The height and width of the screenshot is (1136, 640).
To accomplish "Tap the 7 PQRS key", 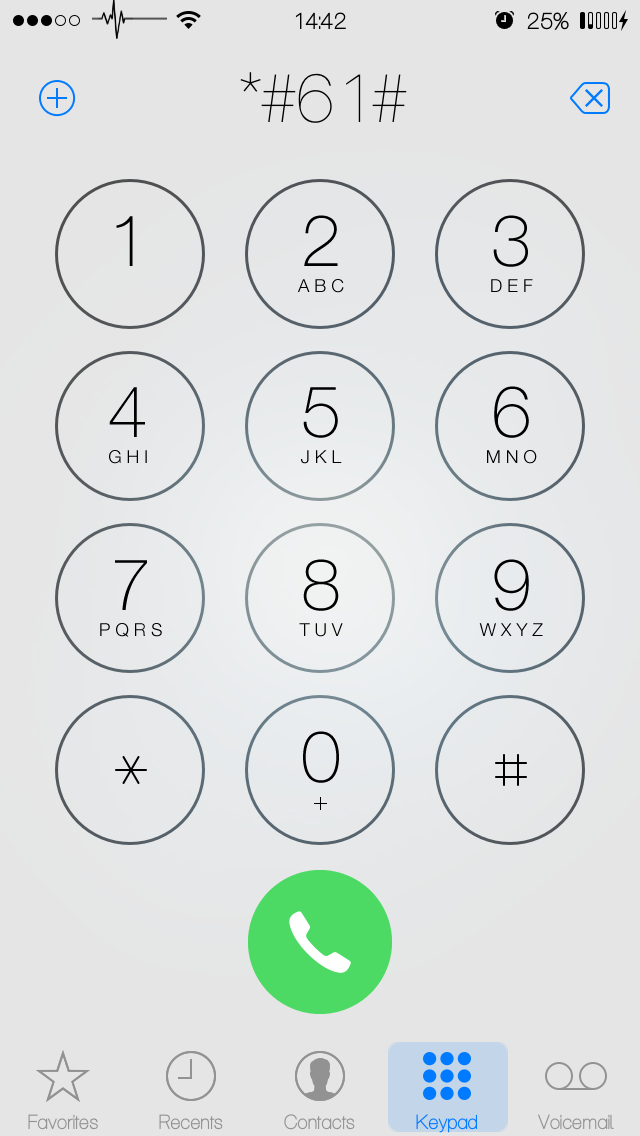I will coord(130,598).
